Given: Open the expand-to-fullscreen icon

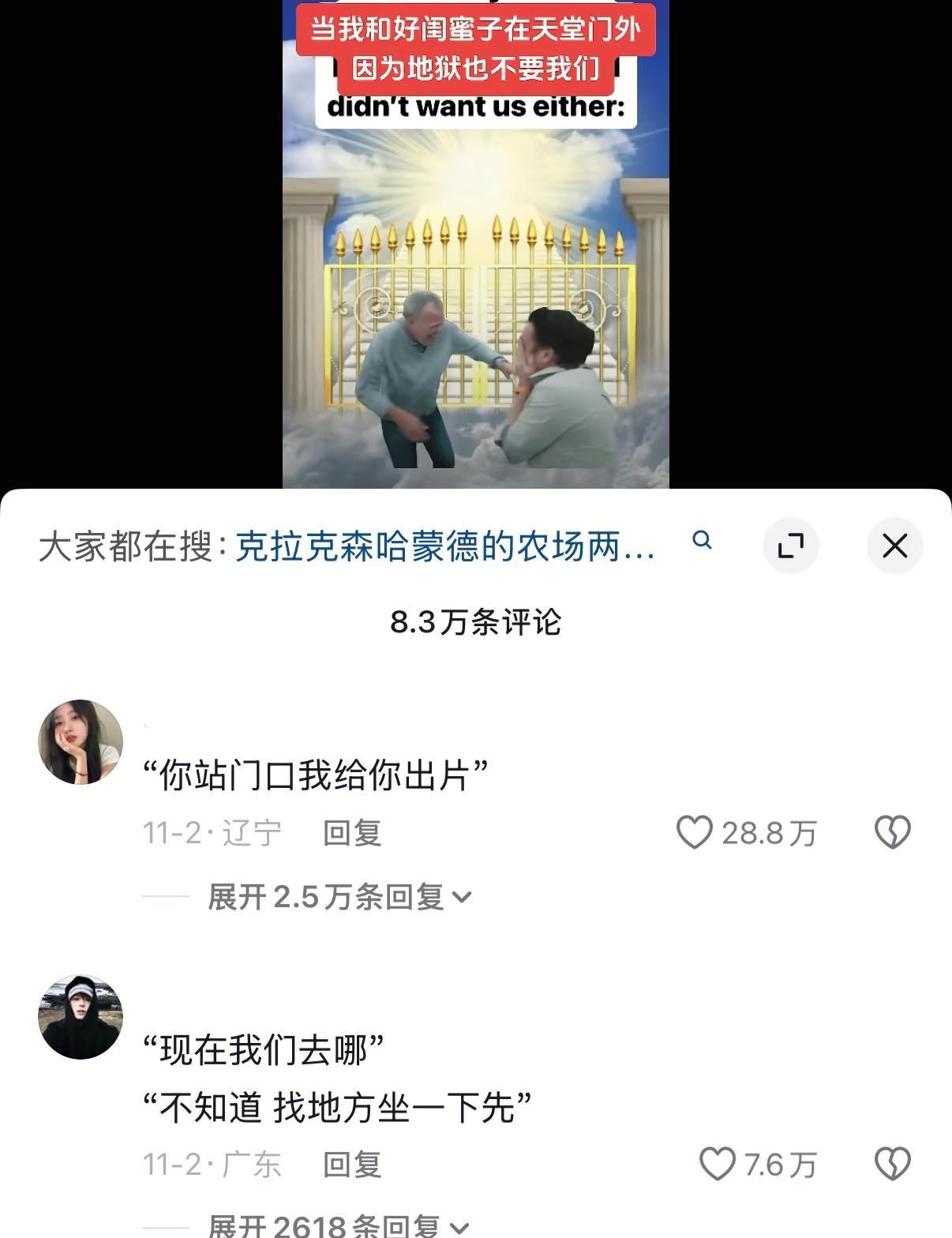Looking at the screenshot, I should pyautogui.click(x=791, y=544).
